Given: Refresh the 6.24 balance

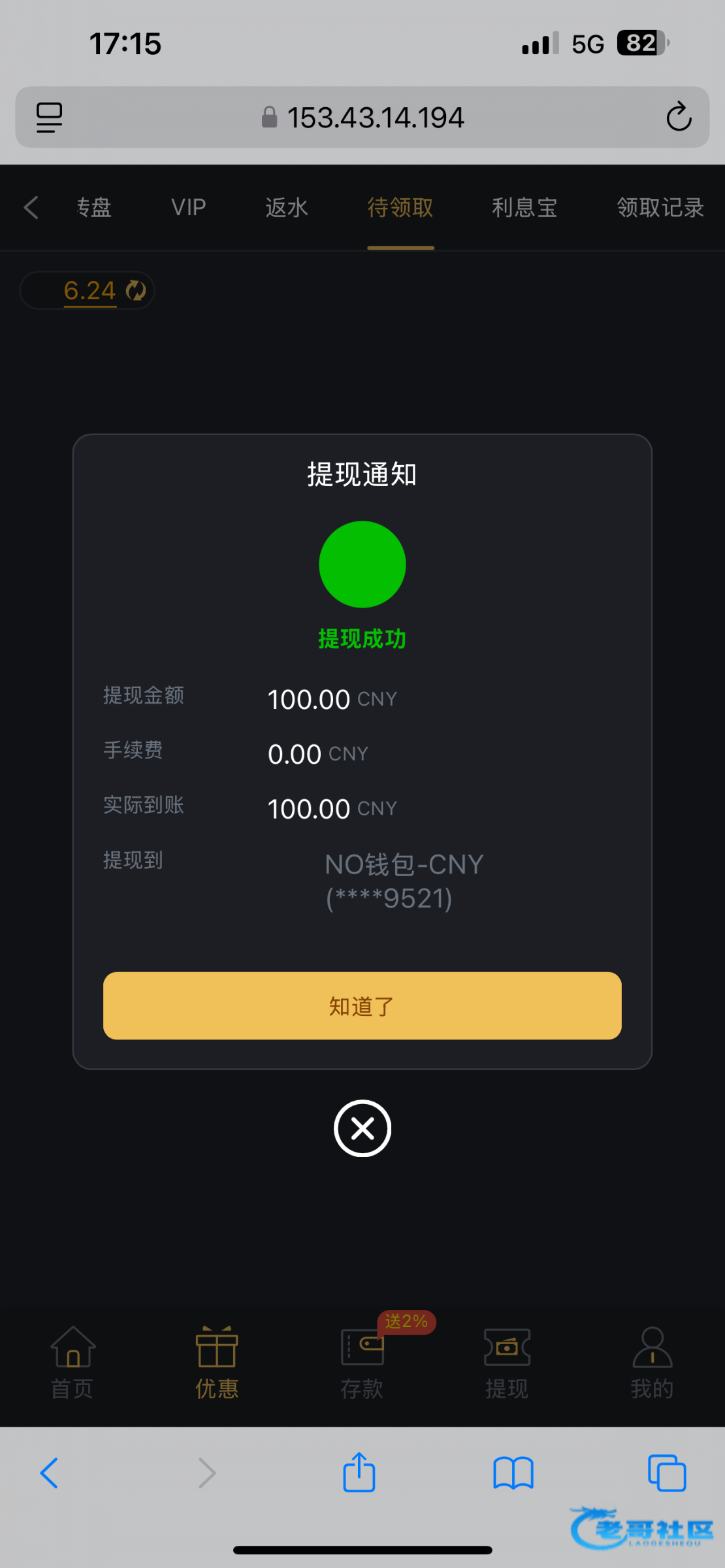Looking at the screenshot, I should tap(136, 290).
